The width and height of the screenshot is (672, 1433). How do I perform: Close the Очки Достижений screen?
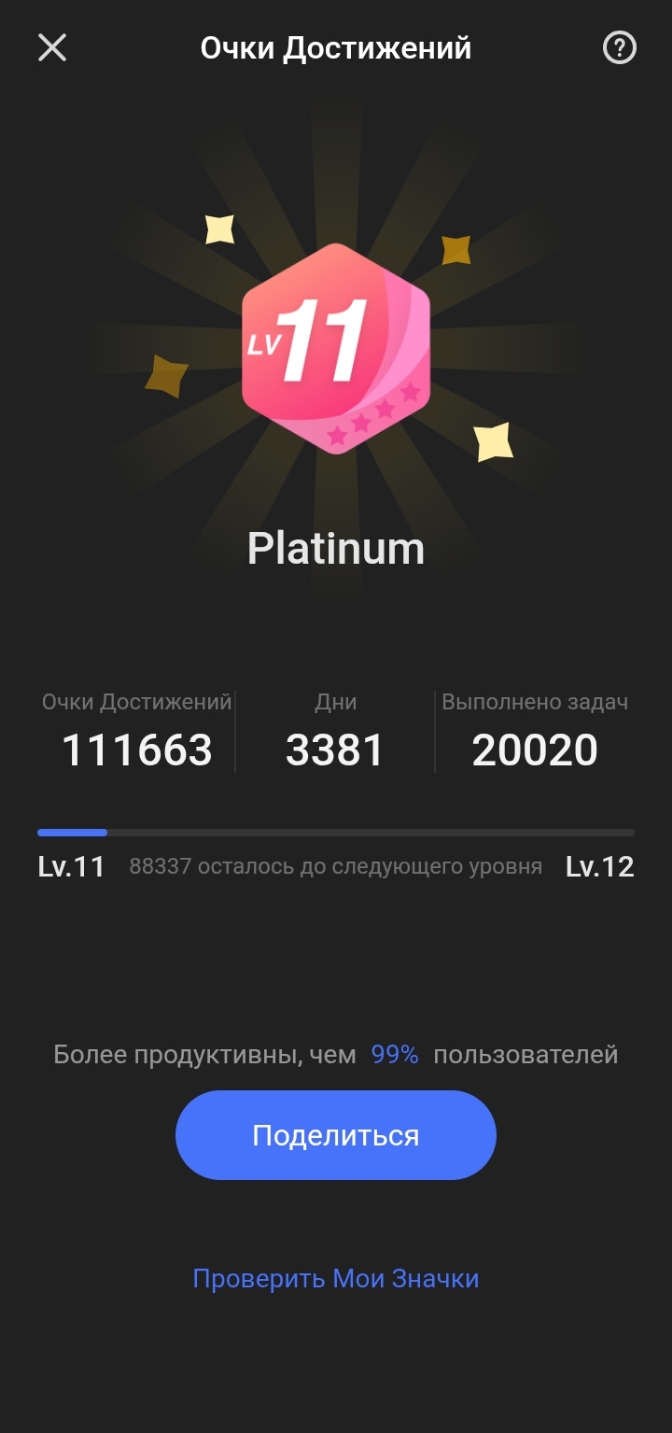[52, 47]
